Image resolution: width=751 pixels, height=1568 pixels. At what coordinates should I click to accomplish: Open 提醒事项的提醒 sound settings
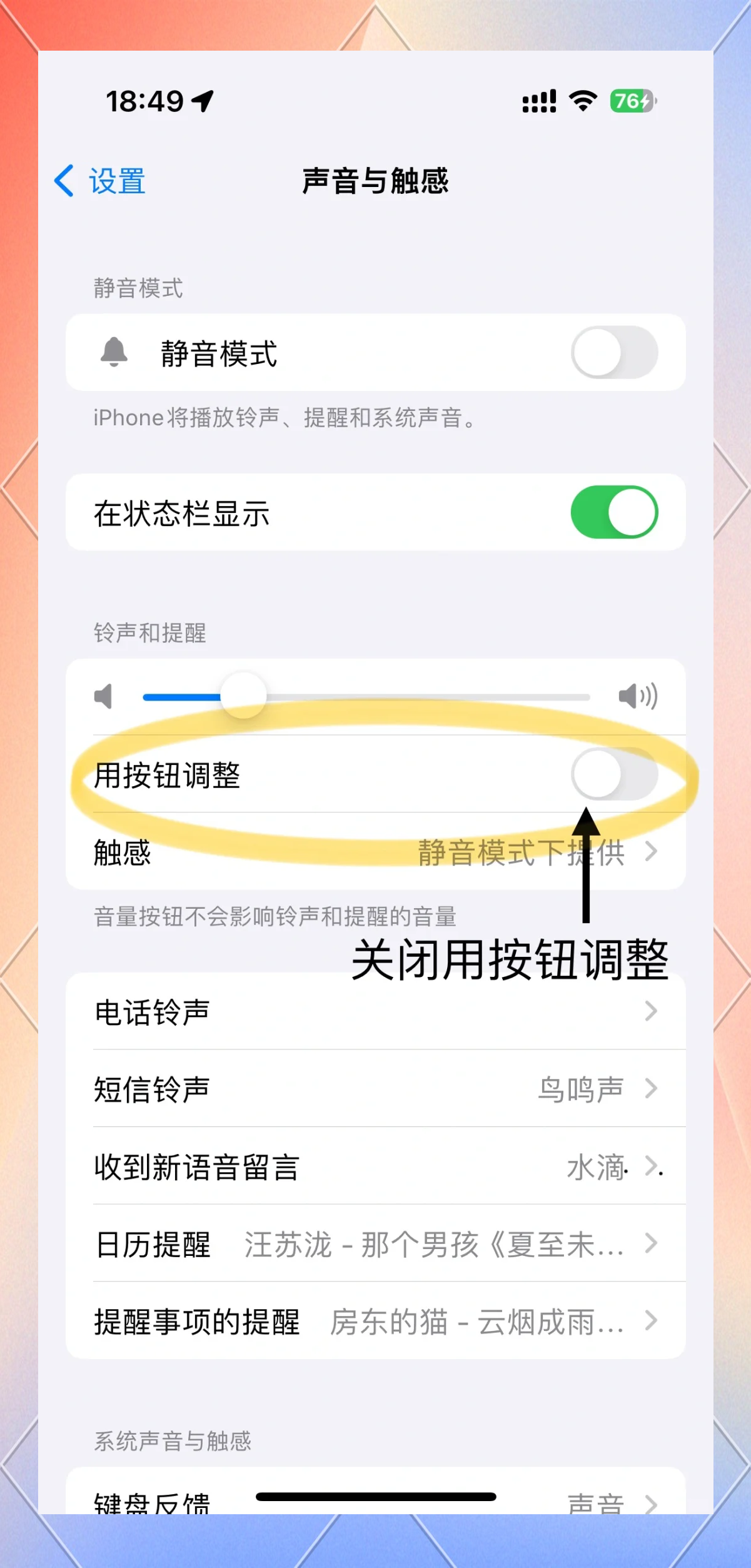click(375, 1321)
